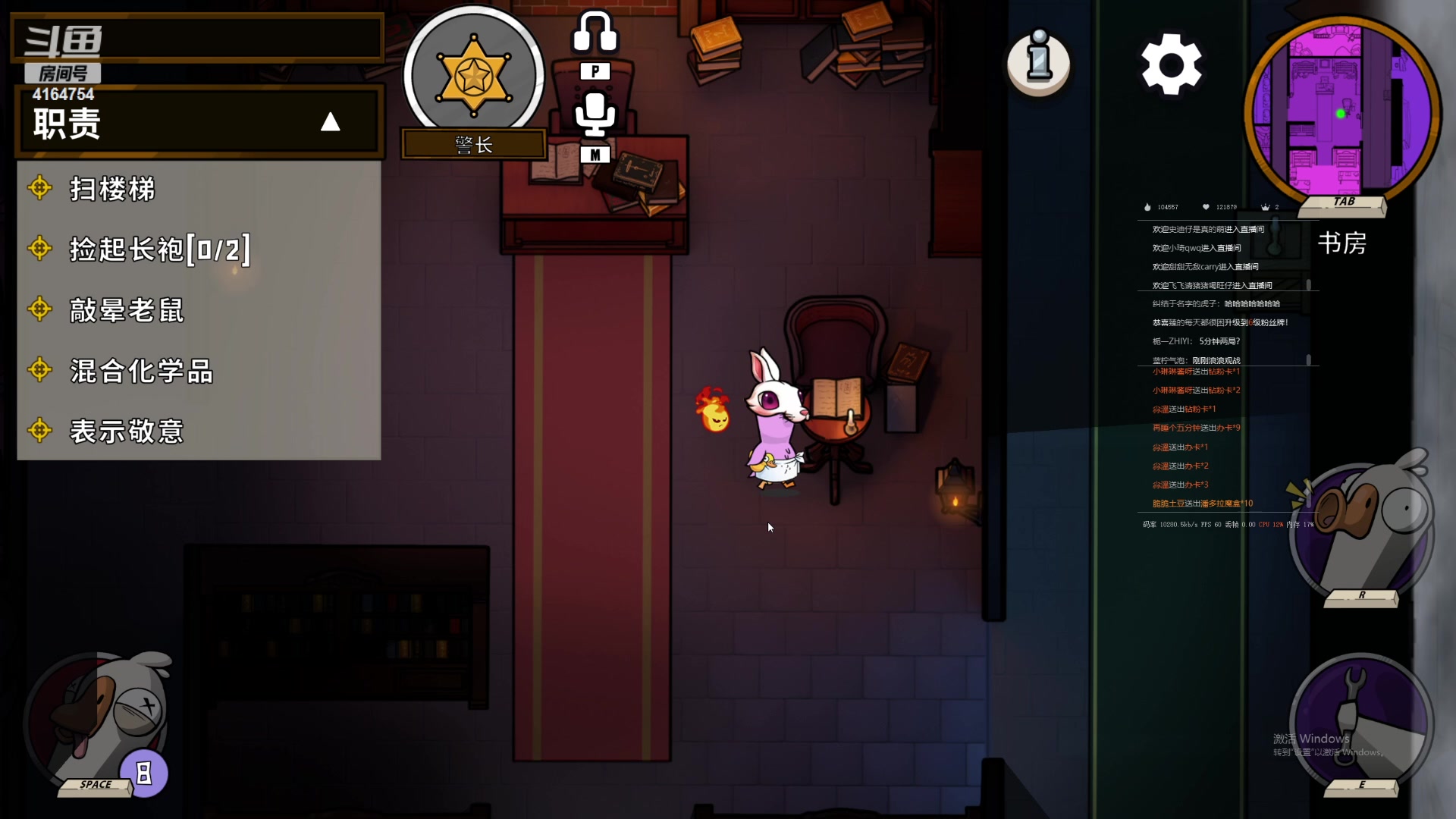Select the 捡起长袍 task
1456x819 pixels.
pyautogui.click(x=159, y=249)
